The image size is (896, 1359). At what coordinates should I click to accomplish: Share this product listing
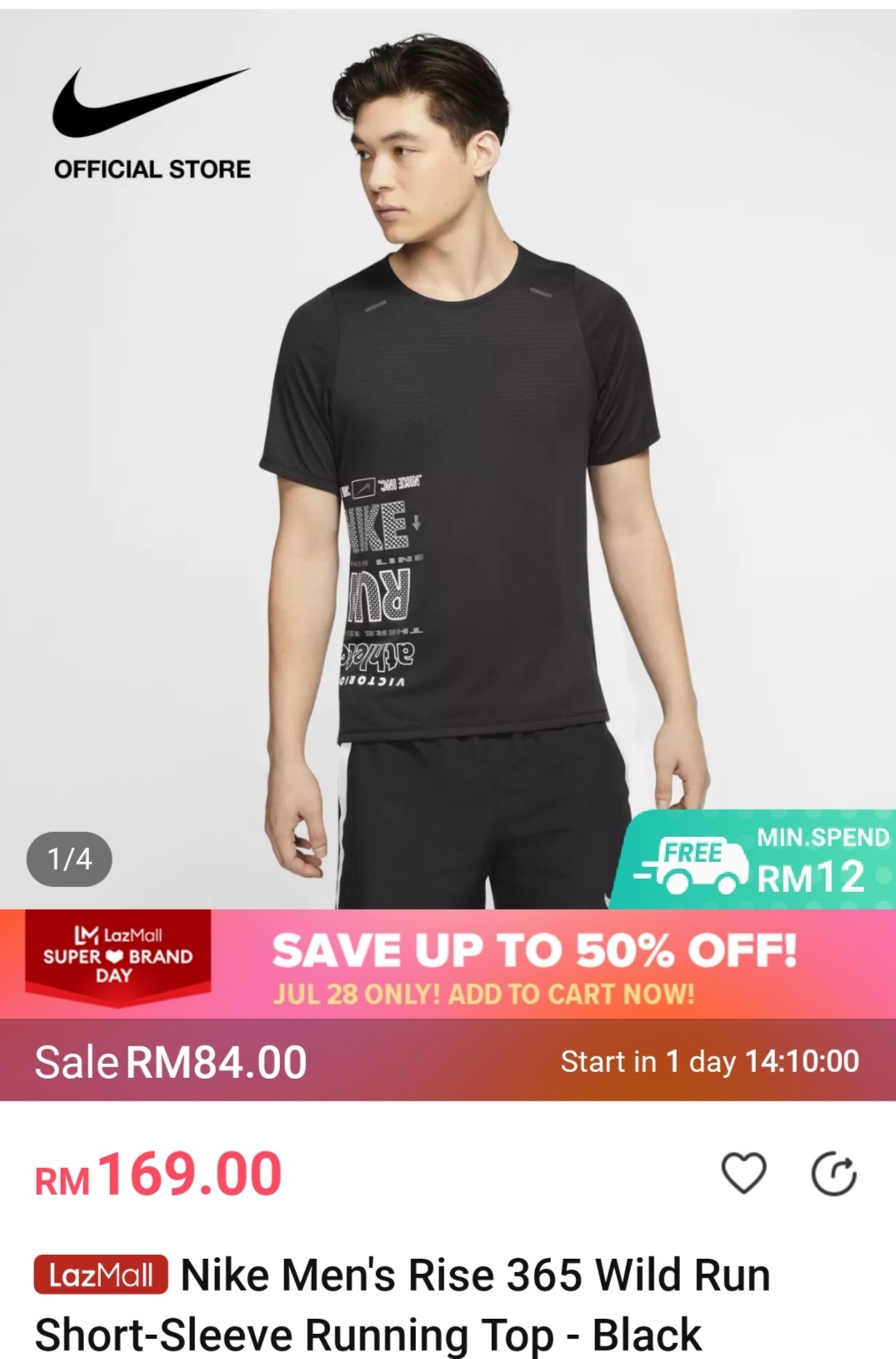coord(833,1174)
